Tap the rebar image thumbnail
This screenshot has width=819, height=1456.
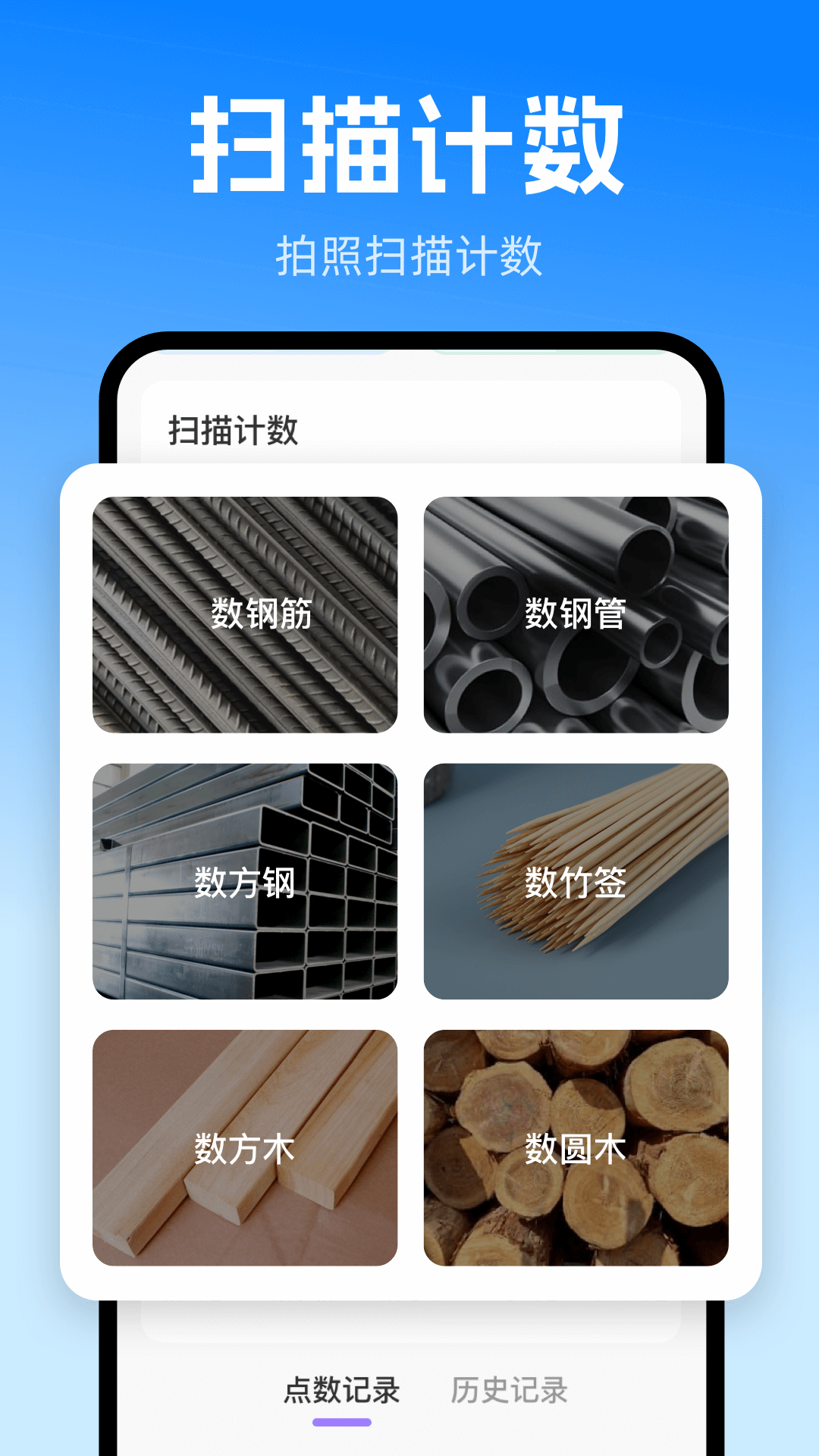pyautogui.click(x=244, y=531)
